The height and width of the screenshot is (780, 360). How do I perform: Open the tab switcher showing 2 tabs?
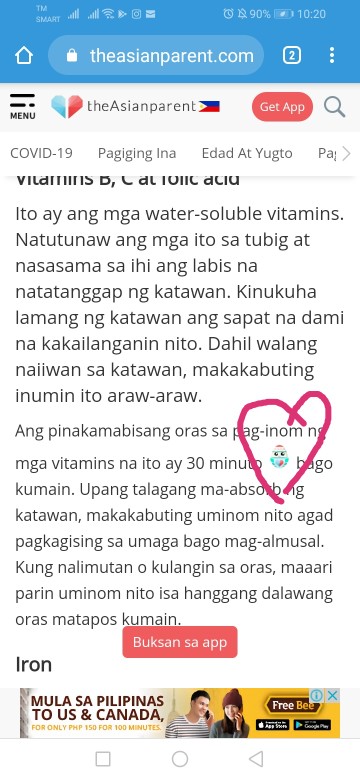tap(292, 55)
